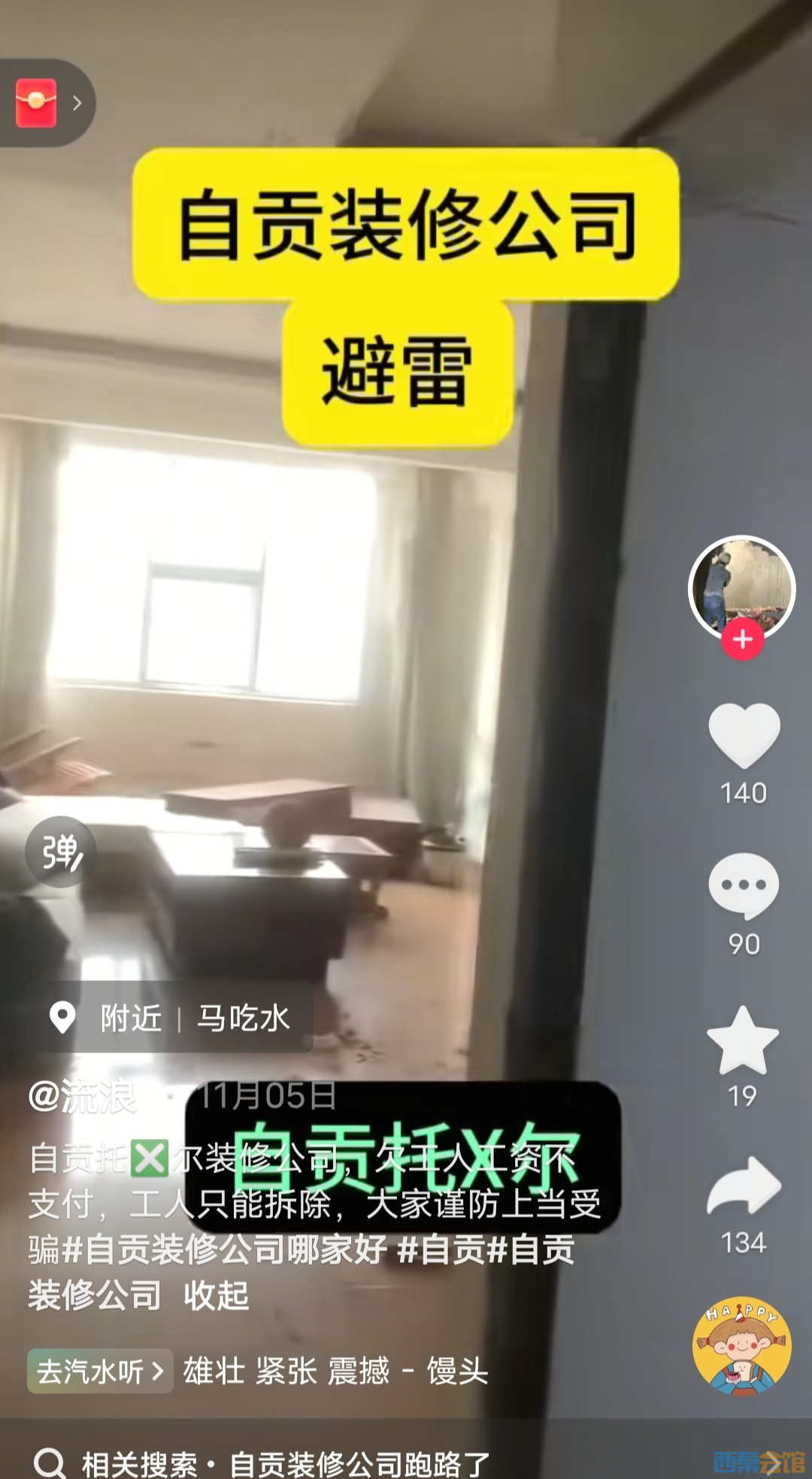
Task: Open the red envelope reward icon
Action: [37, 103]
